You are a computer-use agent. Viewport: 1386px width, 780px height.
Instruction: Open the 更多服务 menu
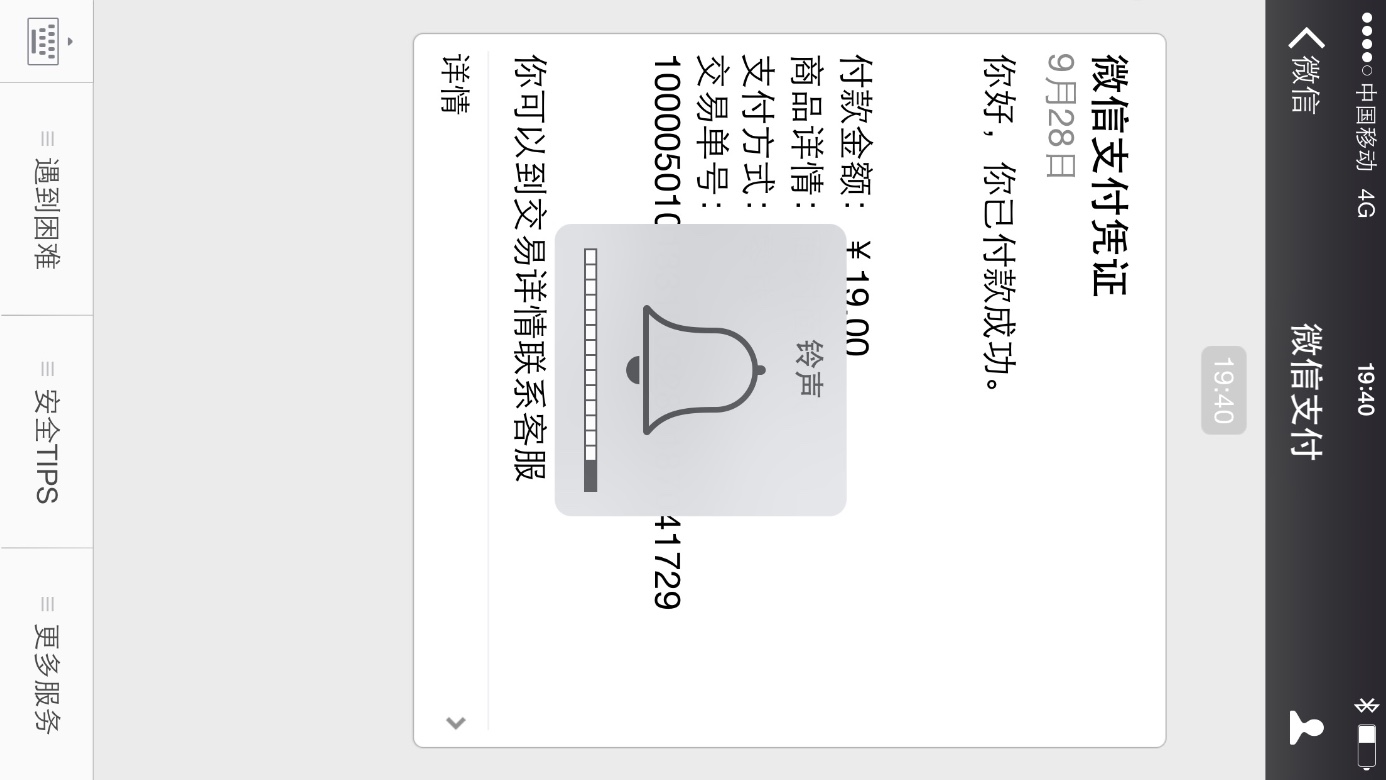[x=46, y=664]
